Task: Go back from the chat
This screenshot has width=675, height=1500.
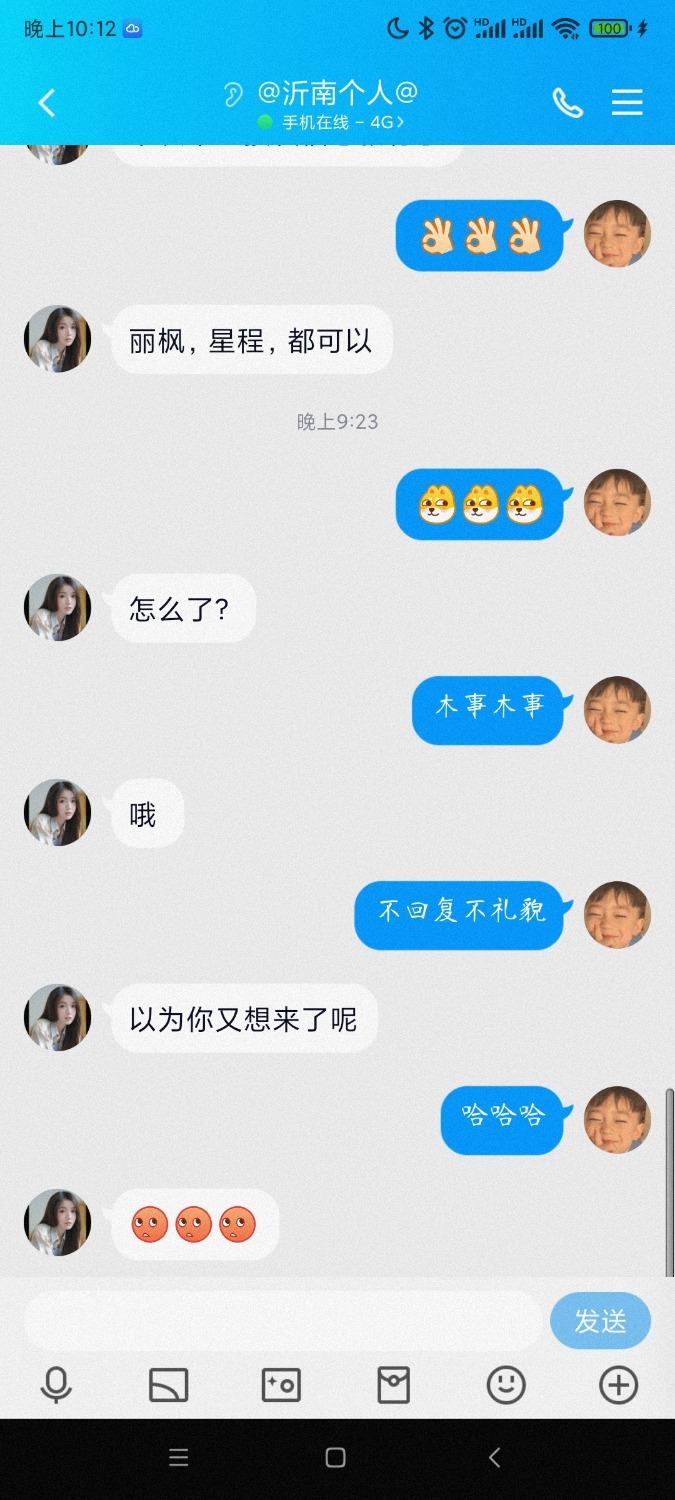Action: [46, 103]
